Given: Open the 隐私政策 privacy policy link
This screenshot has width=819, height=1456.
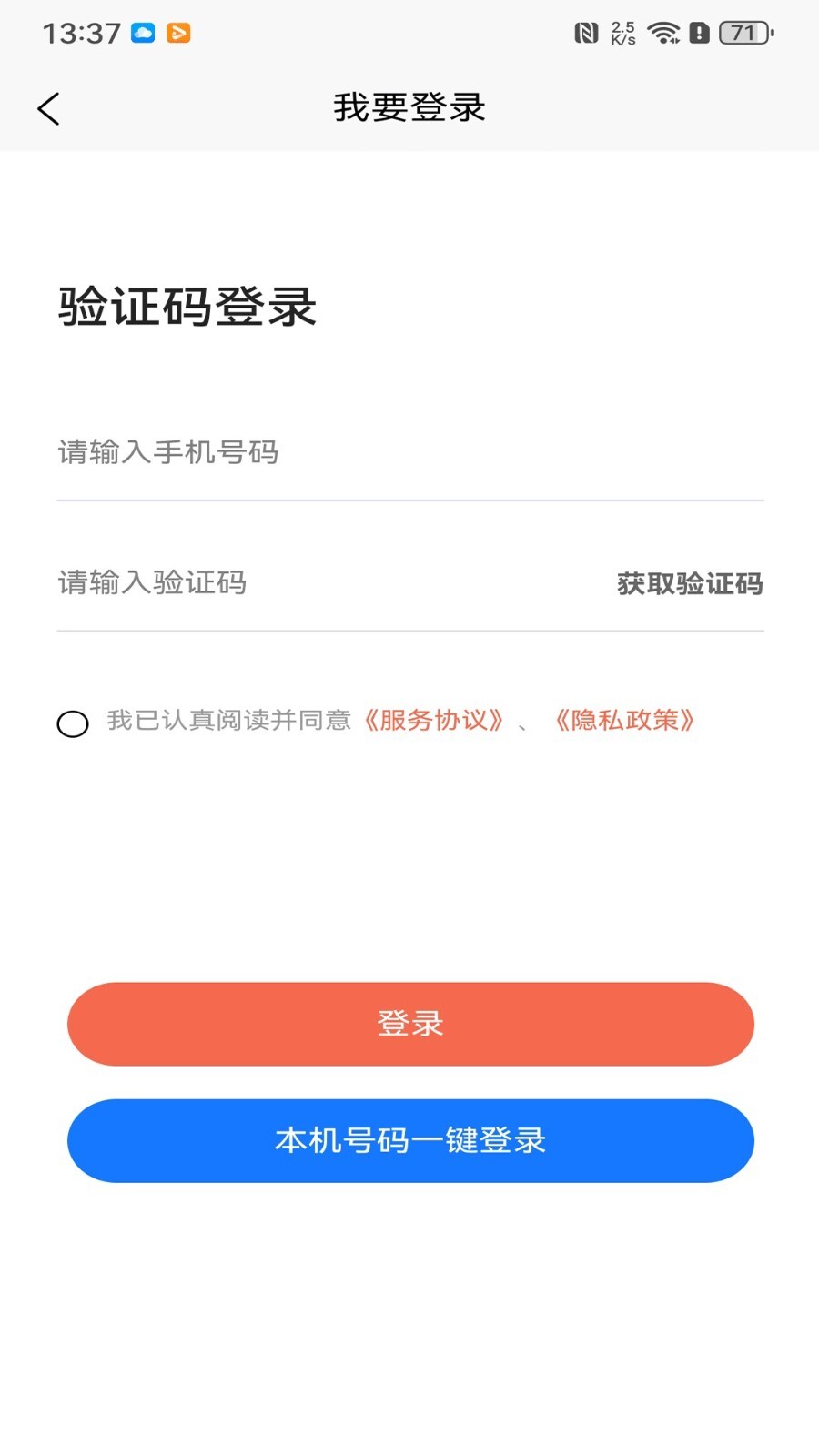Looking at the screenshot, I should pos(626,721).
